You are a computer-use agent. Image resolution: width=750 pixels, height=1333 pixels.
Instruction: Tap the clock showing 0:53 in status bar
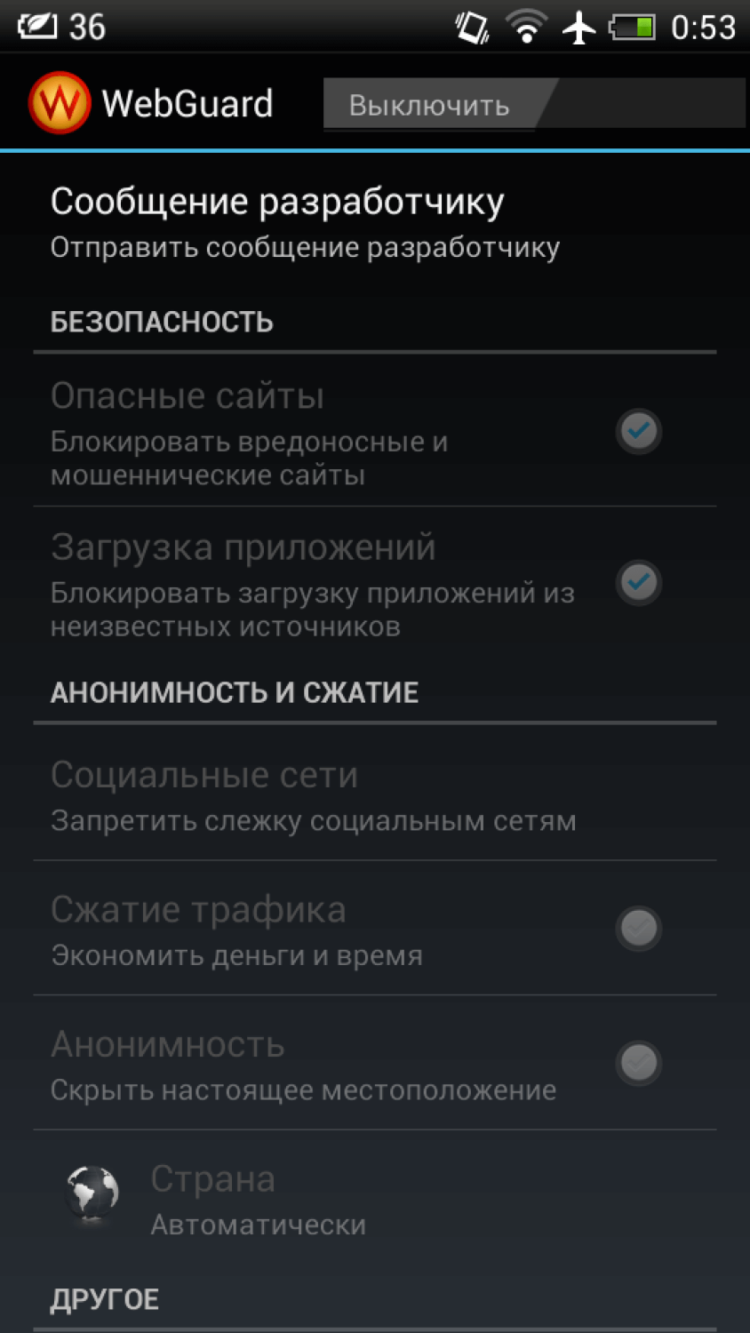tap(705, 27)
